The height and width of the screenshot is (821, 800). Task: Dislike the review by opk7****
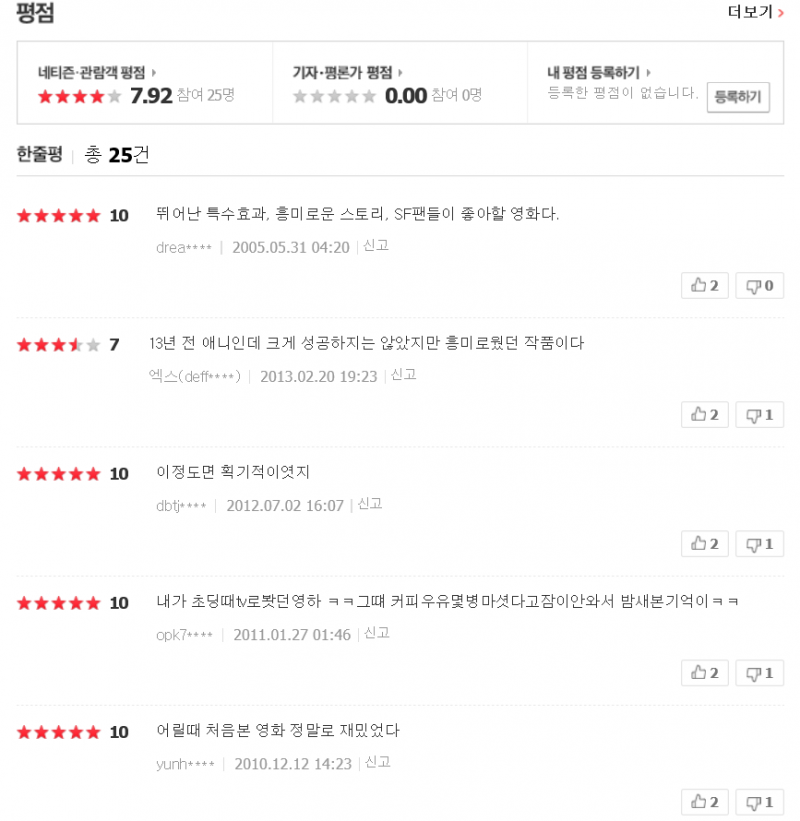tap(760, 673)
